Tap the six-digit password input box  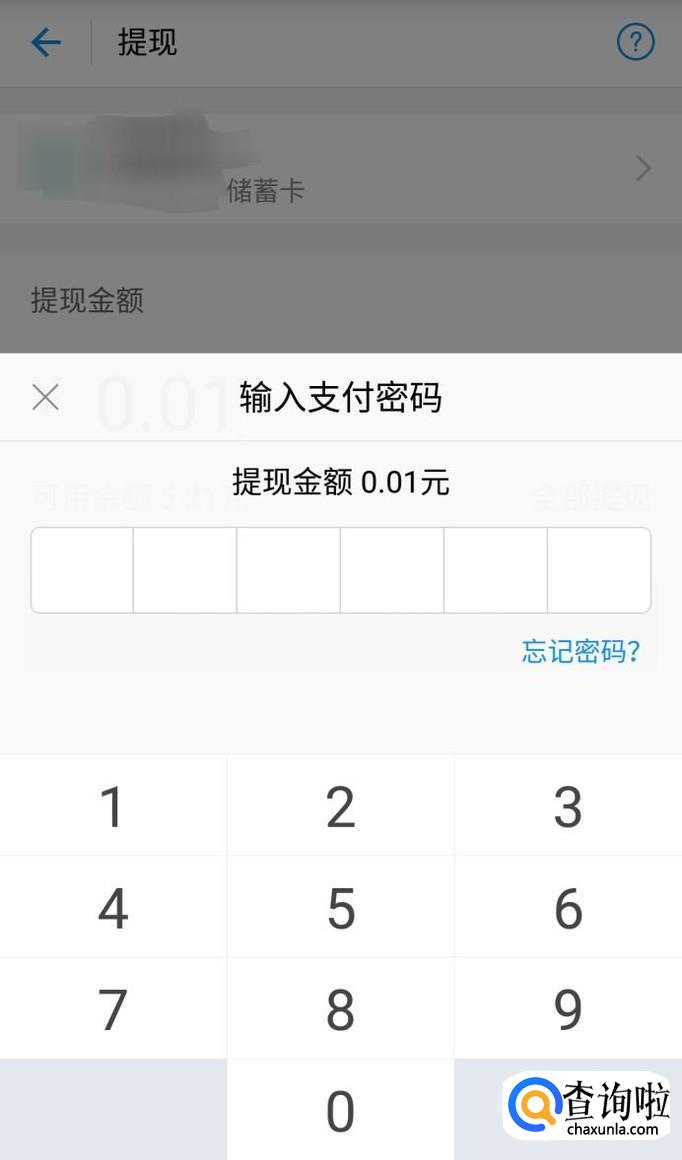pyautogui.click(x=341, y=570)
